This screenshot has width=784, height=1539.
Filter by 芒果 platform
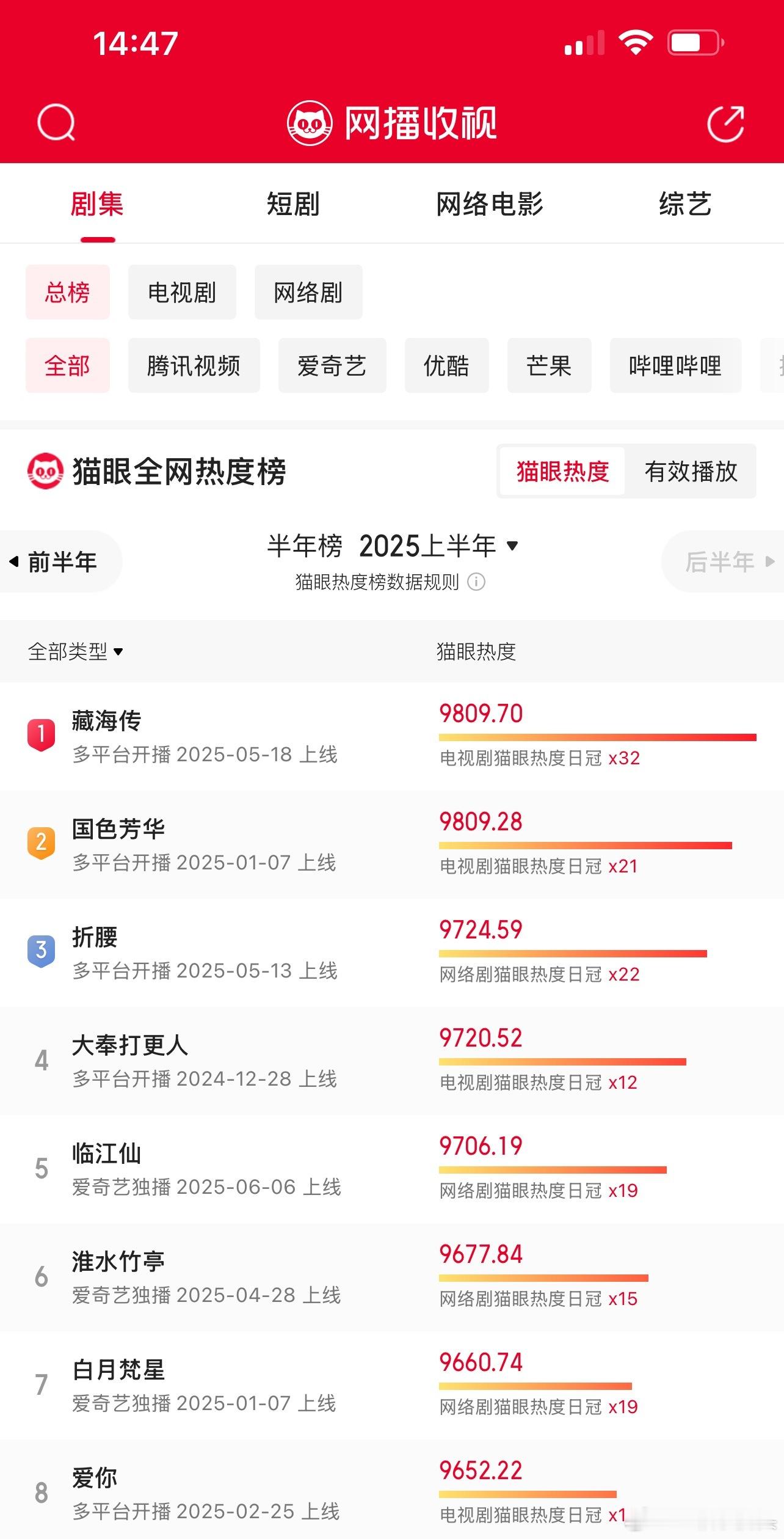[x=550, y=365]
